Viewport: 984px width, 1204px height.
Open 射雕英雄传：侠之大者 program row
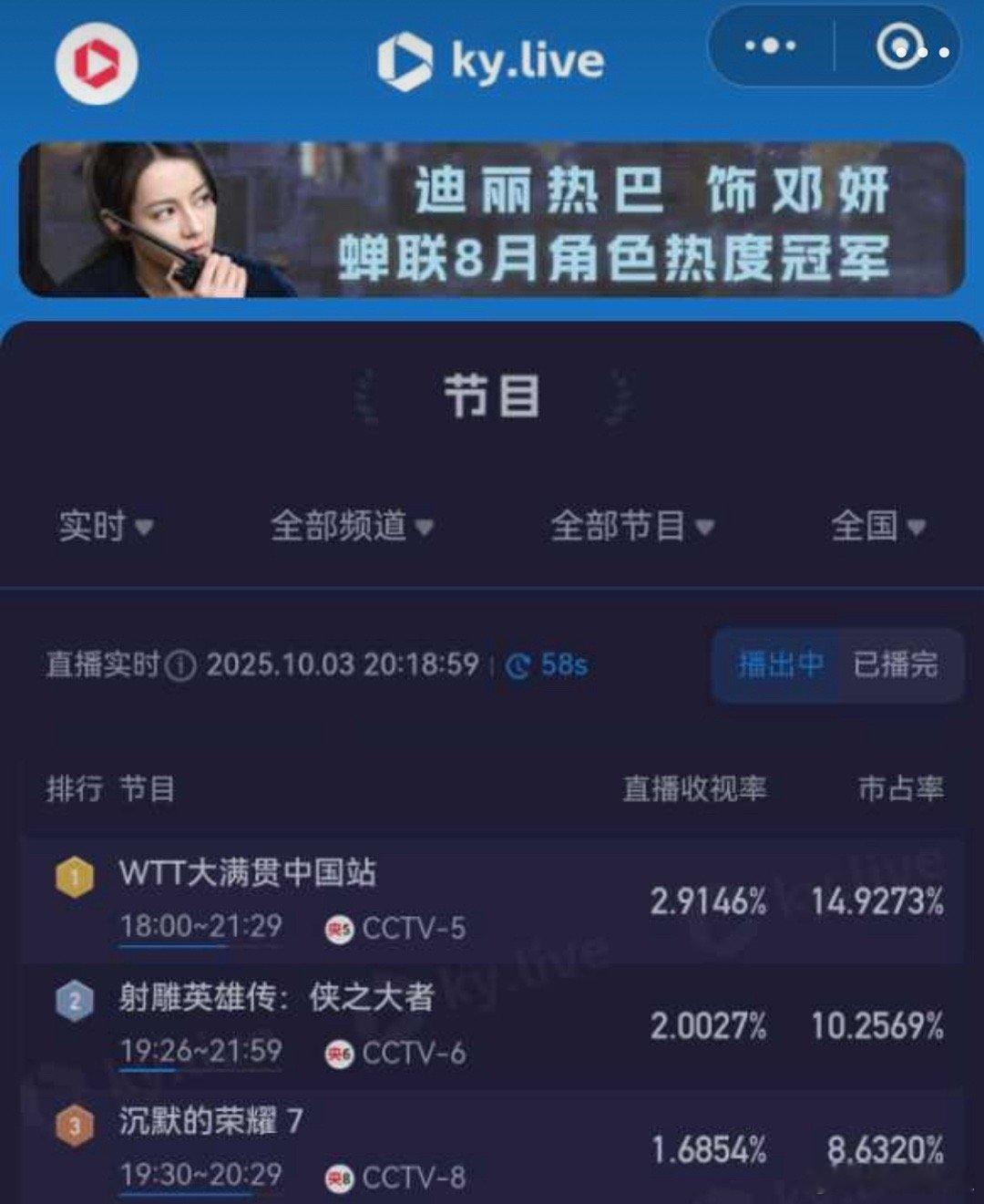pyautogui.click(x=492, y=1026)
